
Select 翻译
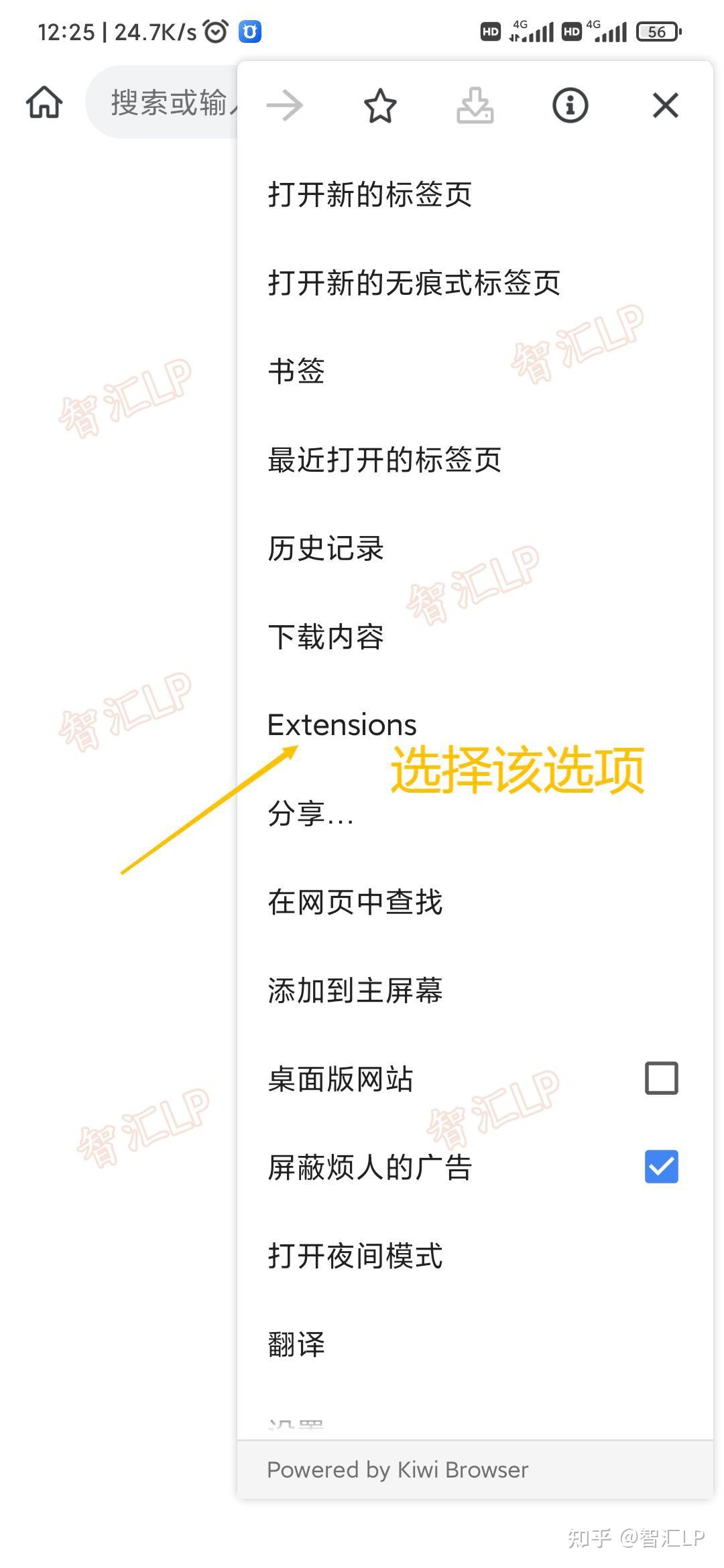click(x=296, y=1344)
